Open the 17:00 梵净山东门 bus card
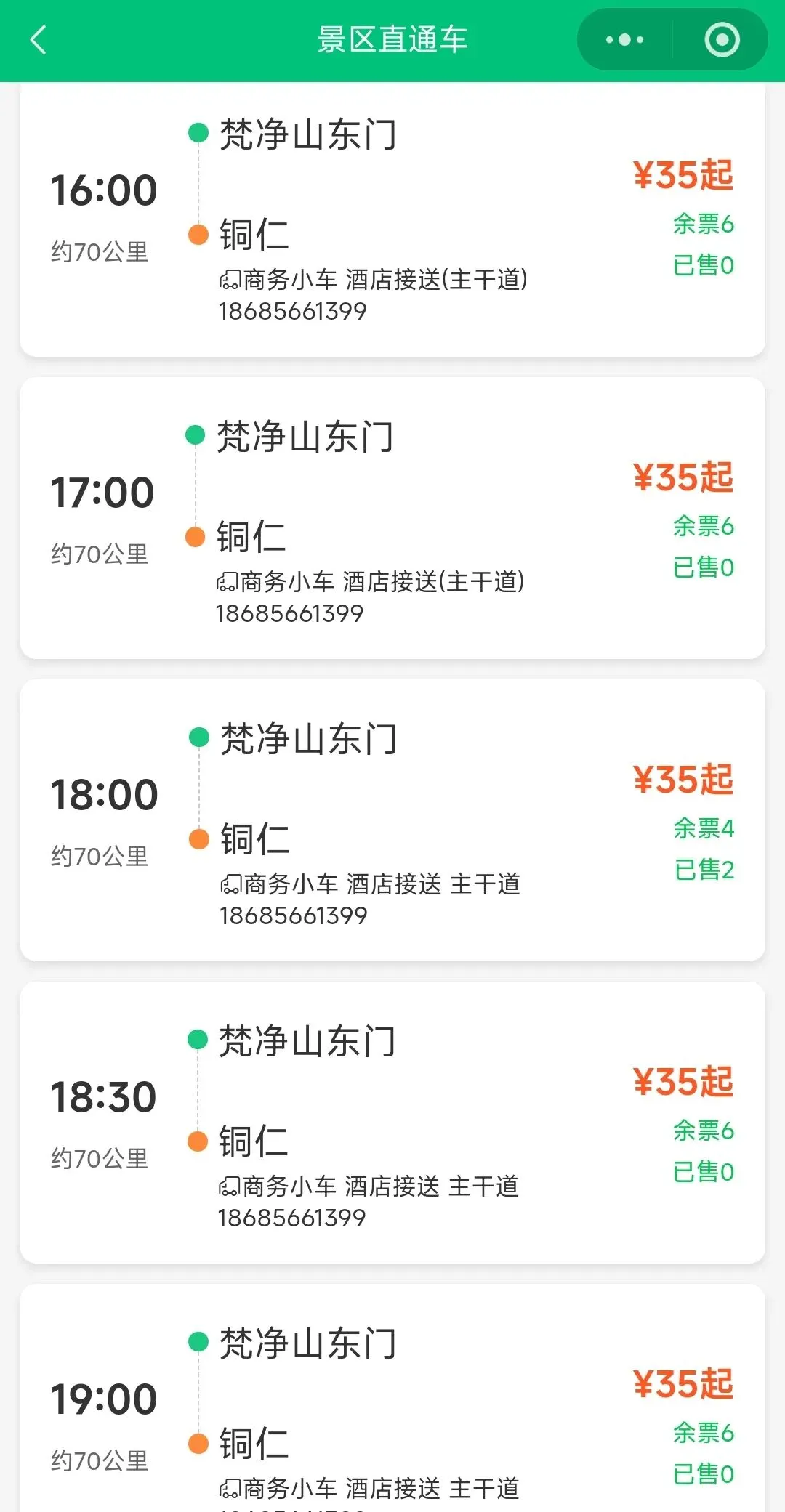Image resolution: width=785 pixels, height=1512 pixels. click(x=392, y=518)
